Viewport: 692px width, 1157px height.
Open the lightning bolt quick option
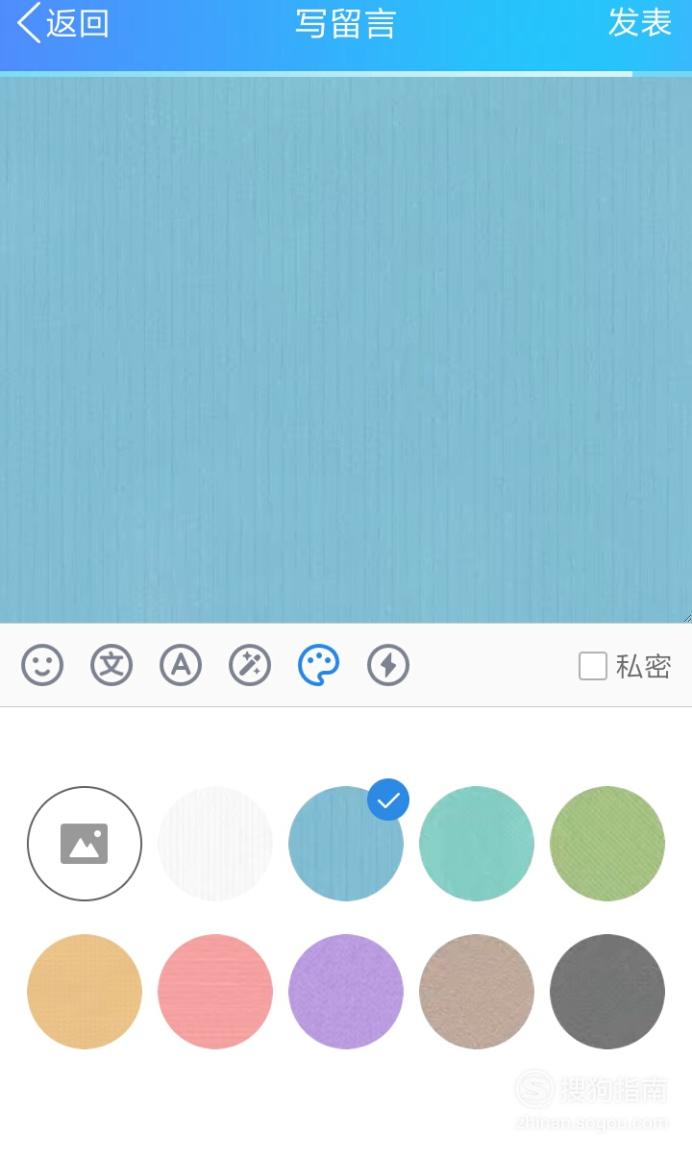(x=388, y=665)
